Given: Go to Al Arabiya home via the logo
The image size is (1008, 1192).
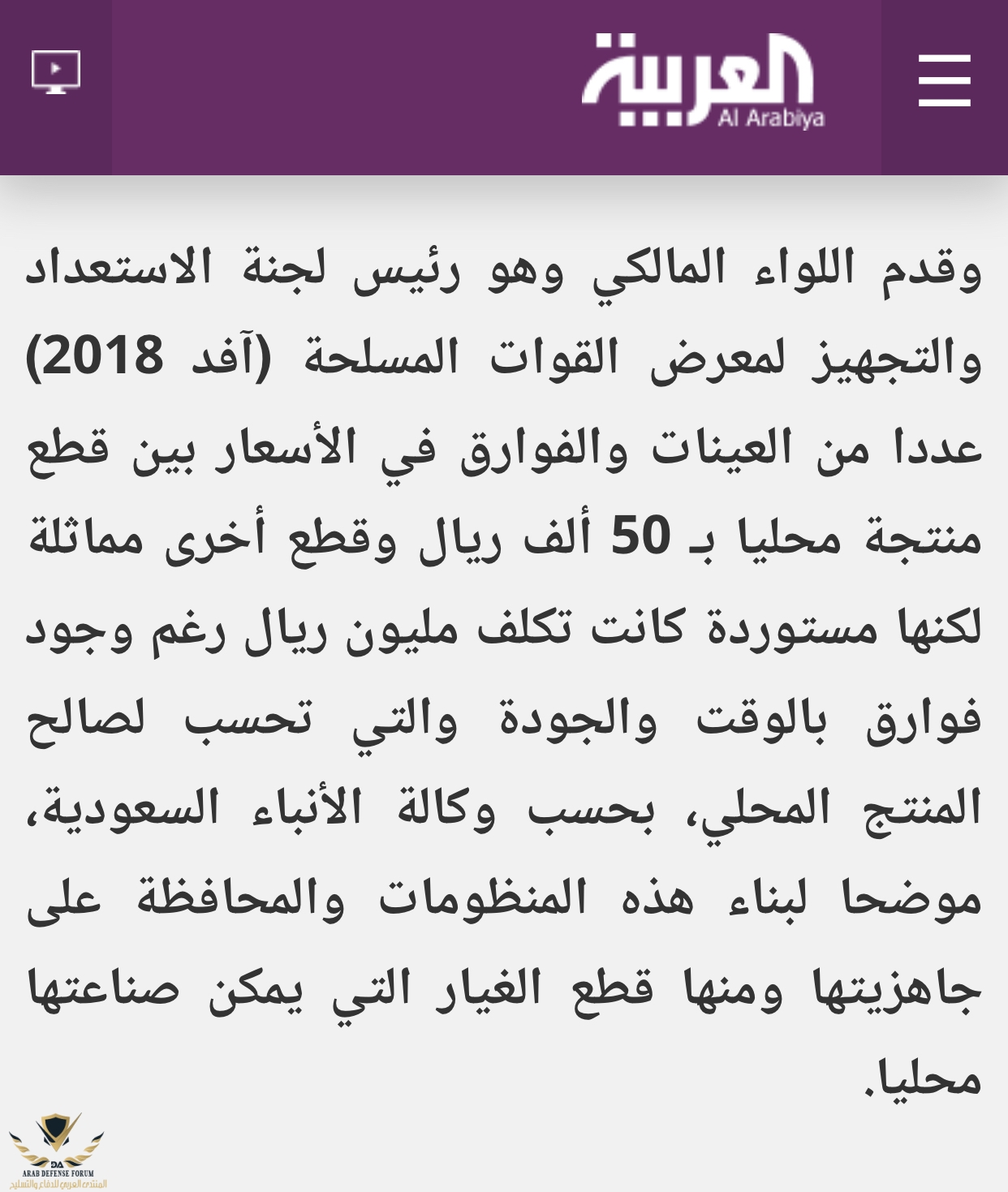Looking at the screenshot, I should pyautogui.click(x=703, y=81).
